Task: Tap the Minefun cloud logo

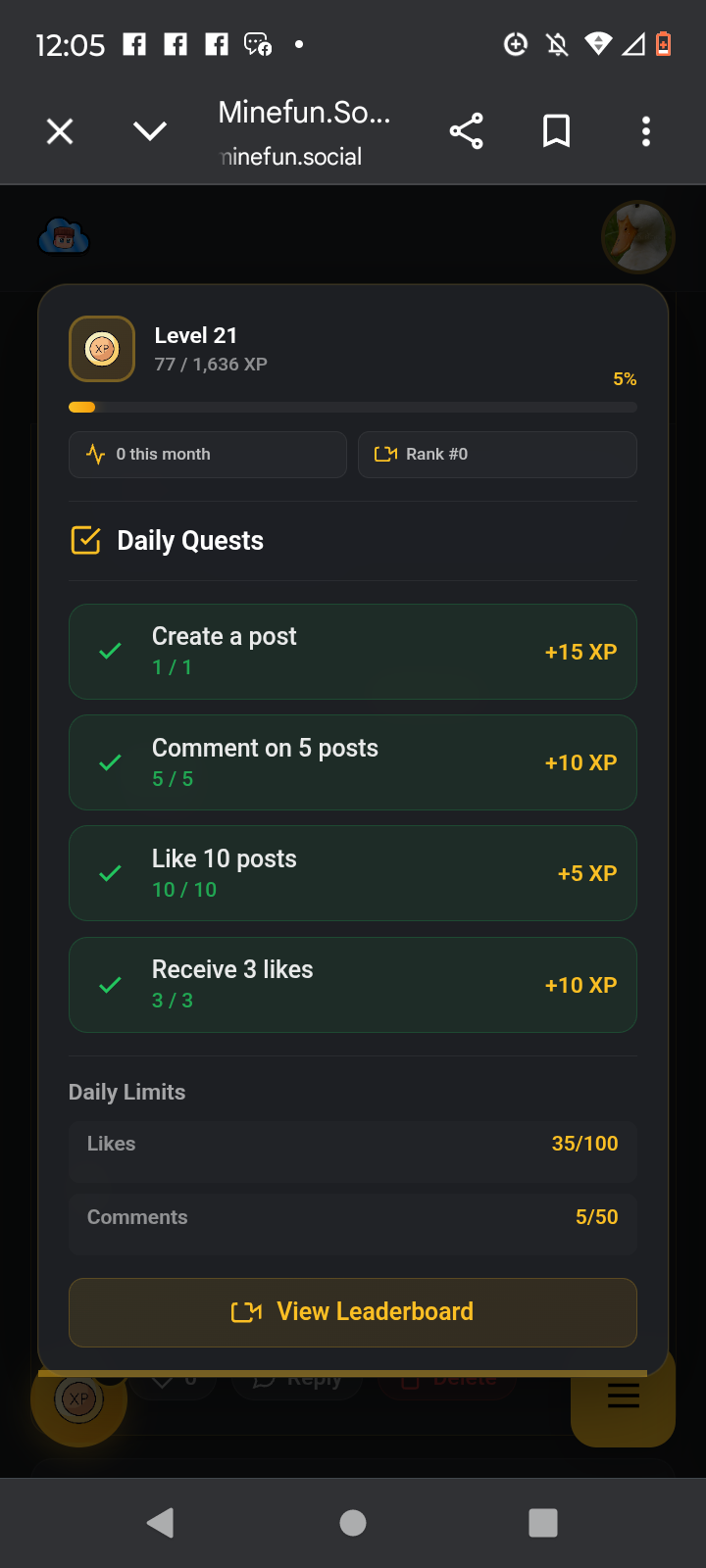Action: tap(64, 237)
